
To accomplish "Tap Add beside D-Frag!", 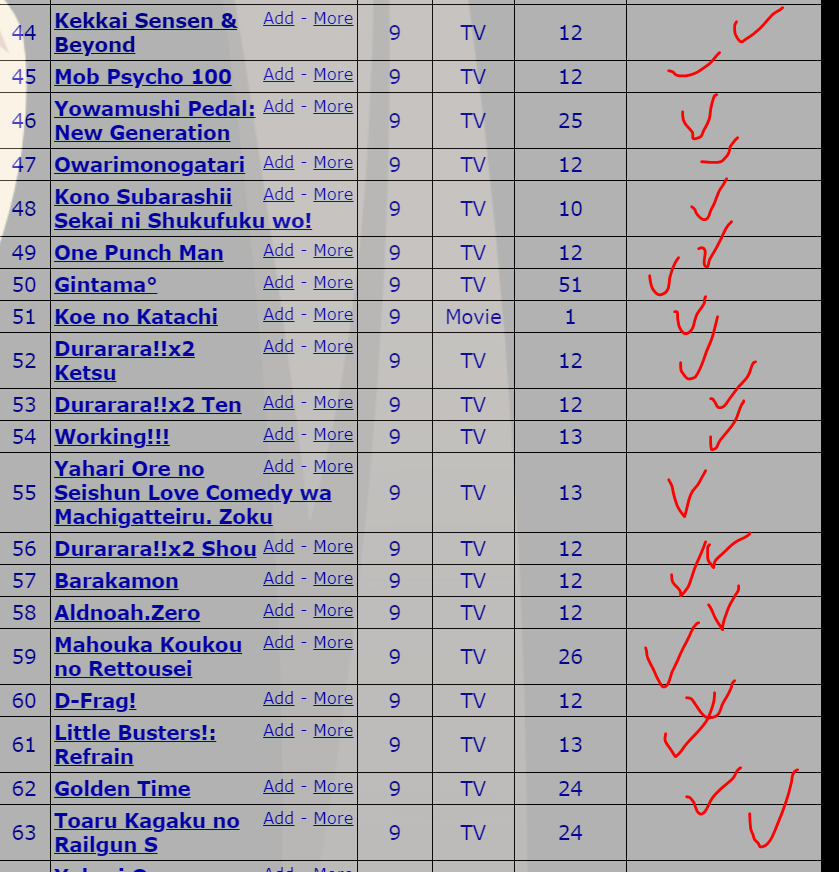I will [x=278, y=699].
